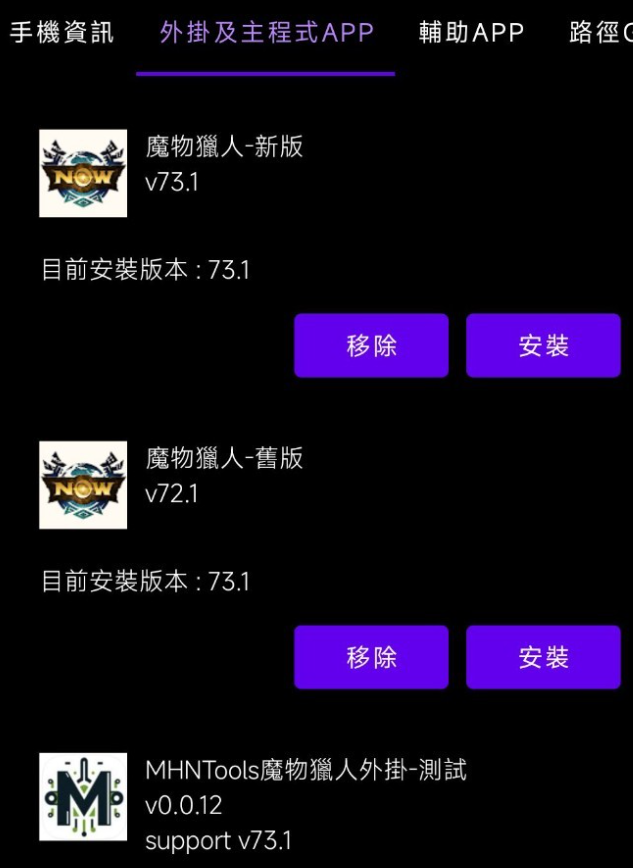Tap 移除 for 魔物獵人-舊版
633x868 pixels.
[x=371, y=657]
